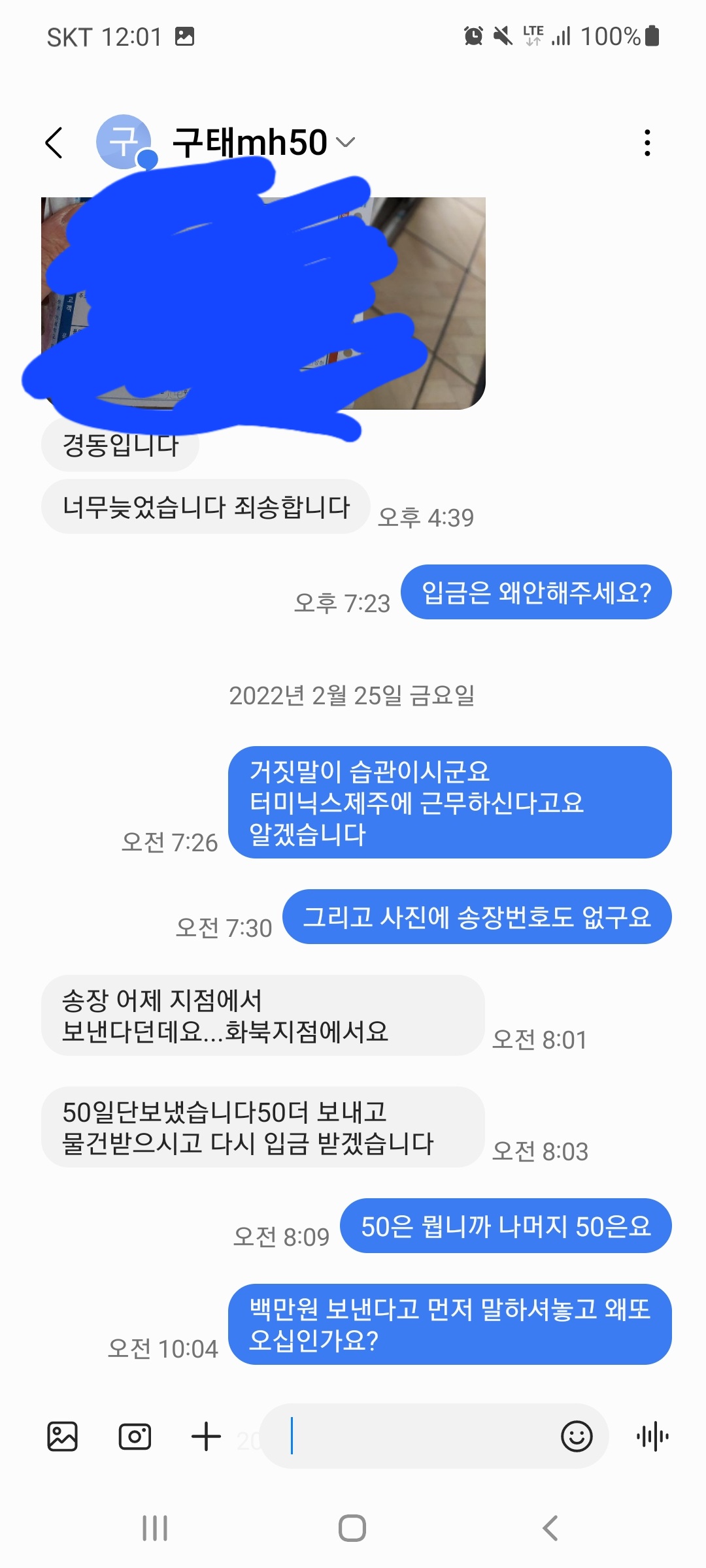The height and width of the screenshot is (1568, 706).
Task: Attach an image from the gallery
Action: [63, 1437]
